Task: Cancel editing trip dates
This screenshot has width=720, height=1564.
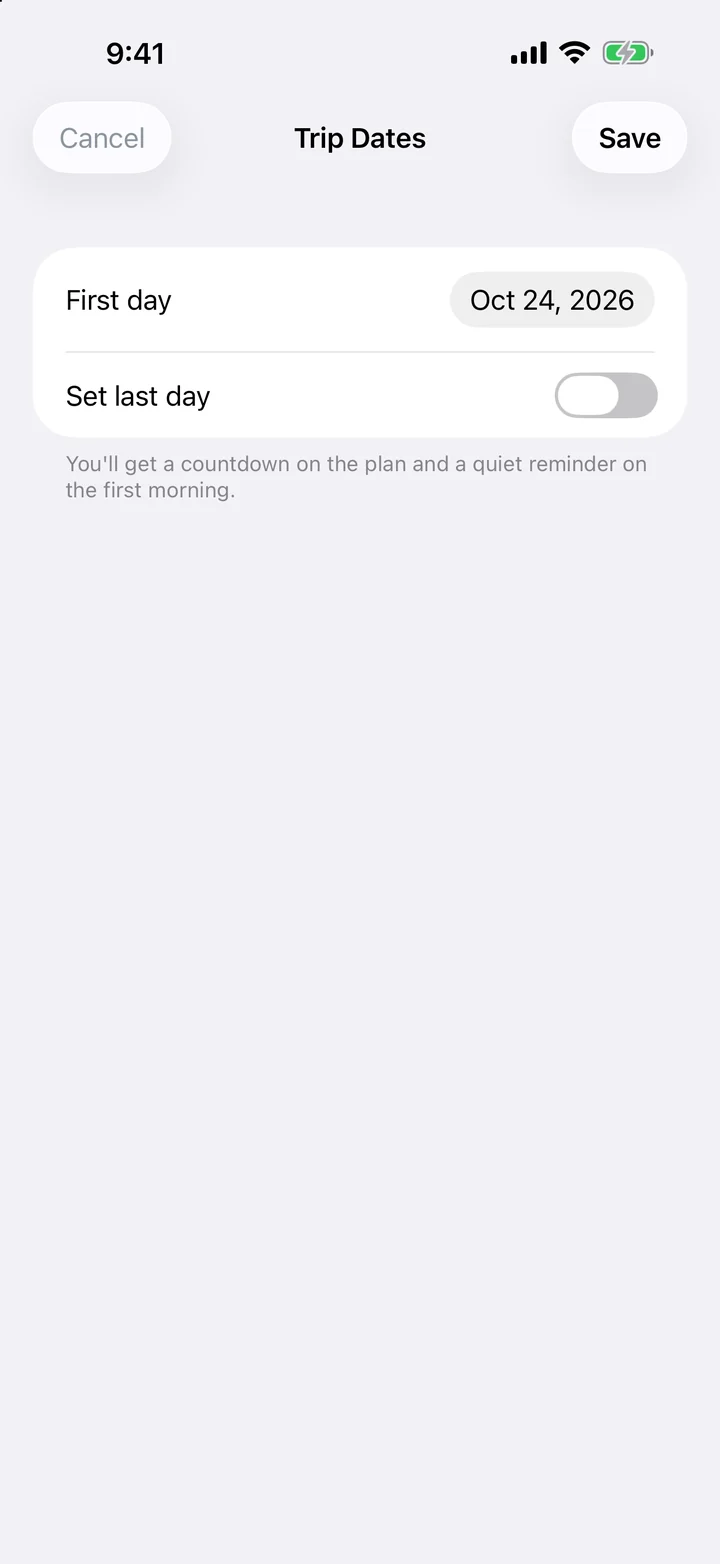Action: [102, 138]
